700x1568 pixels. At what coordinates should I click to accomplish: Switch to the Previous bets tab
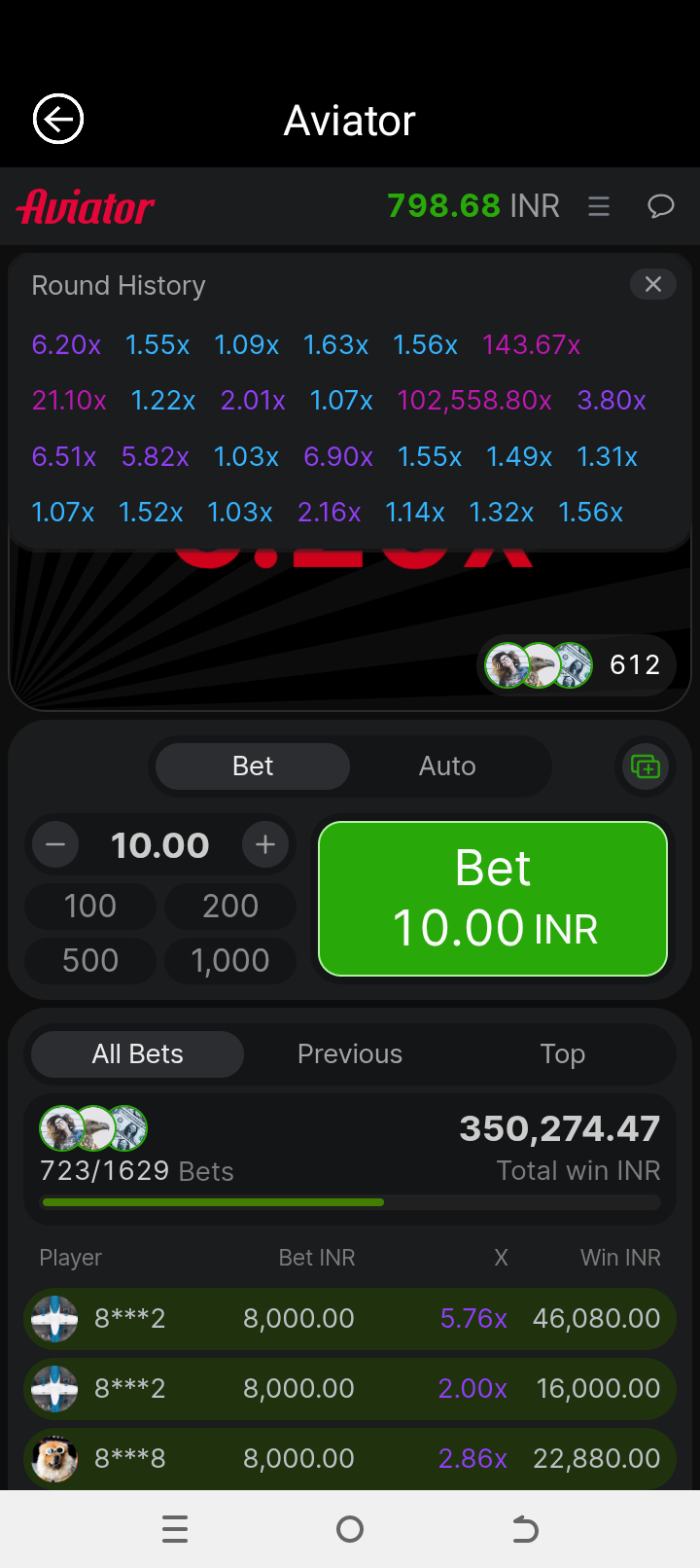tap(350, 1054)
